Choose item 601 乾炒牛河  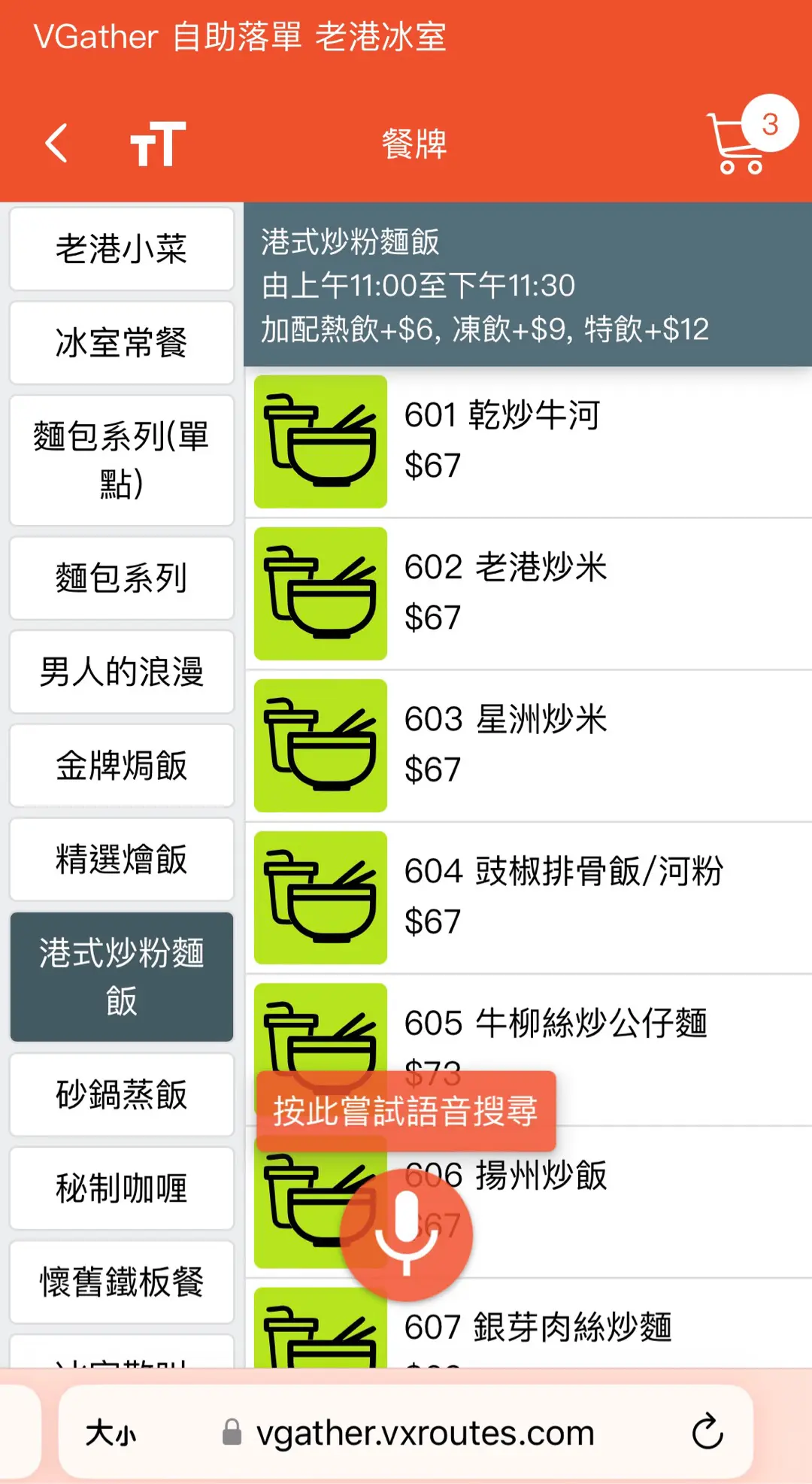[526, 442]
